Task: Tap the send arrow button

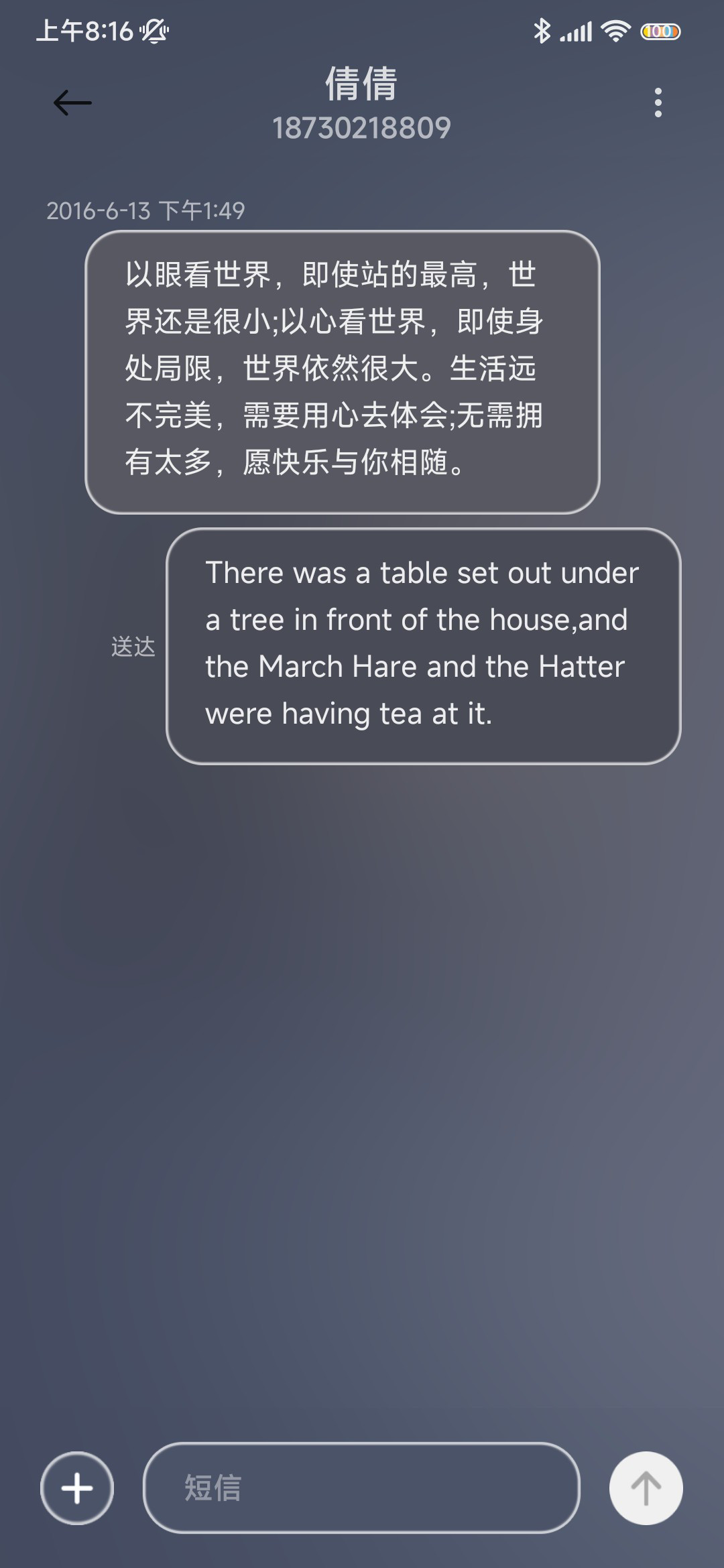Action: pos(646,1488)
